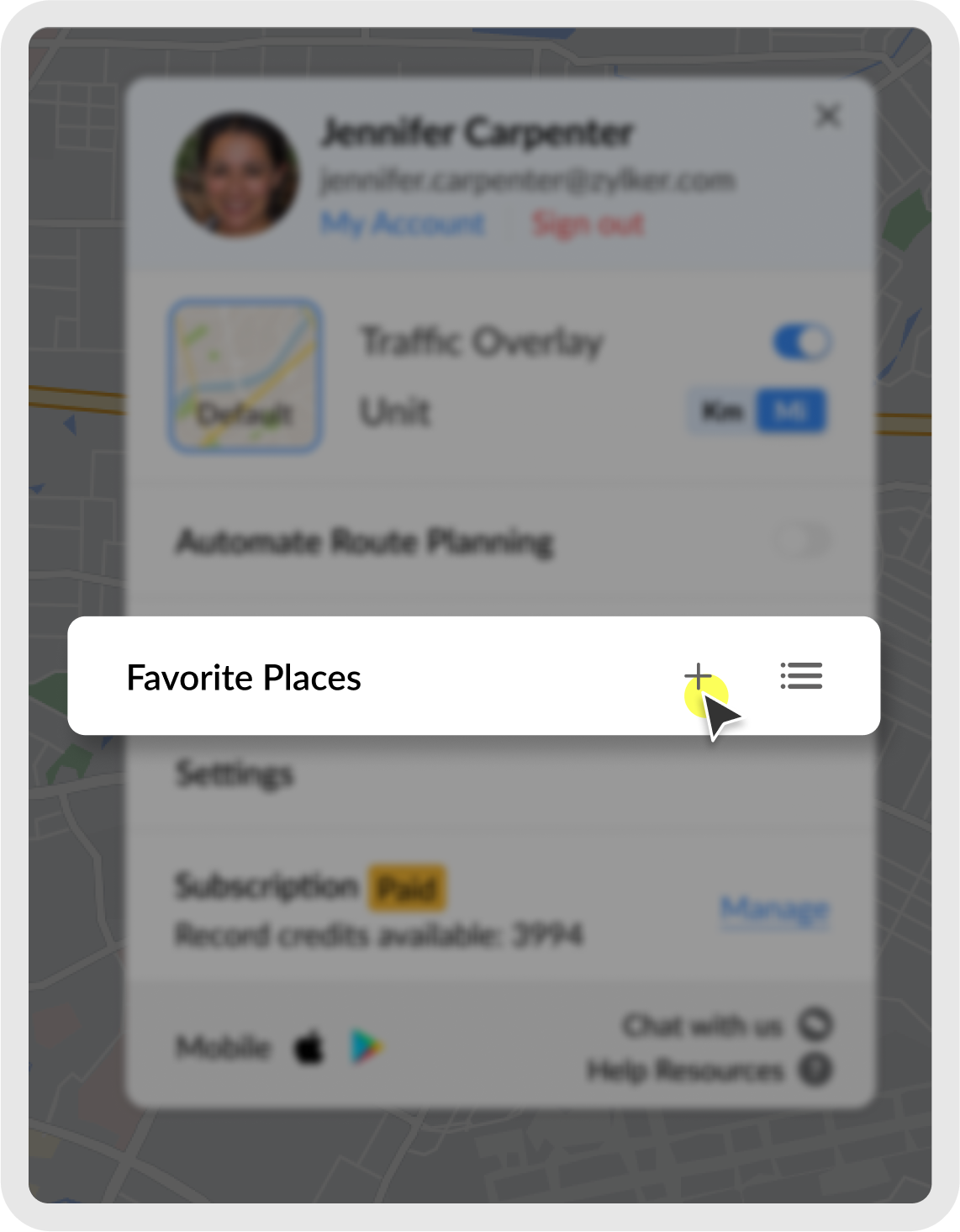Open the favorite places list
Screen dimensions: 960x1232
(801, 676)
